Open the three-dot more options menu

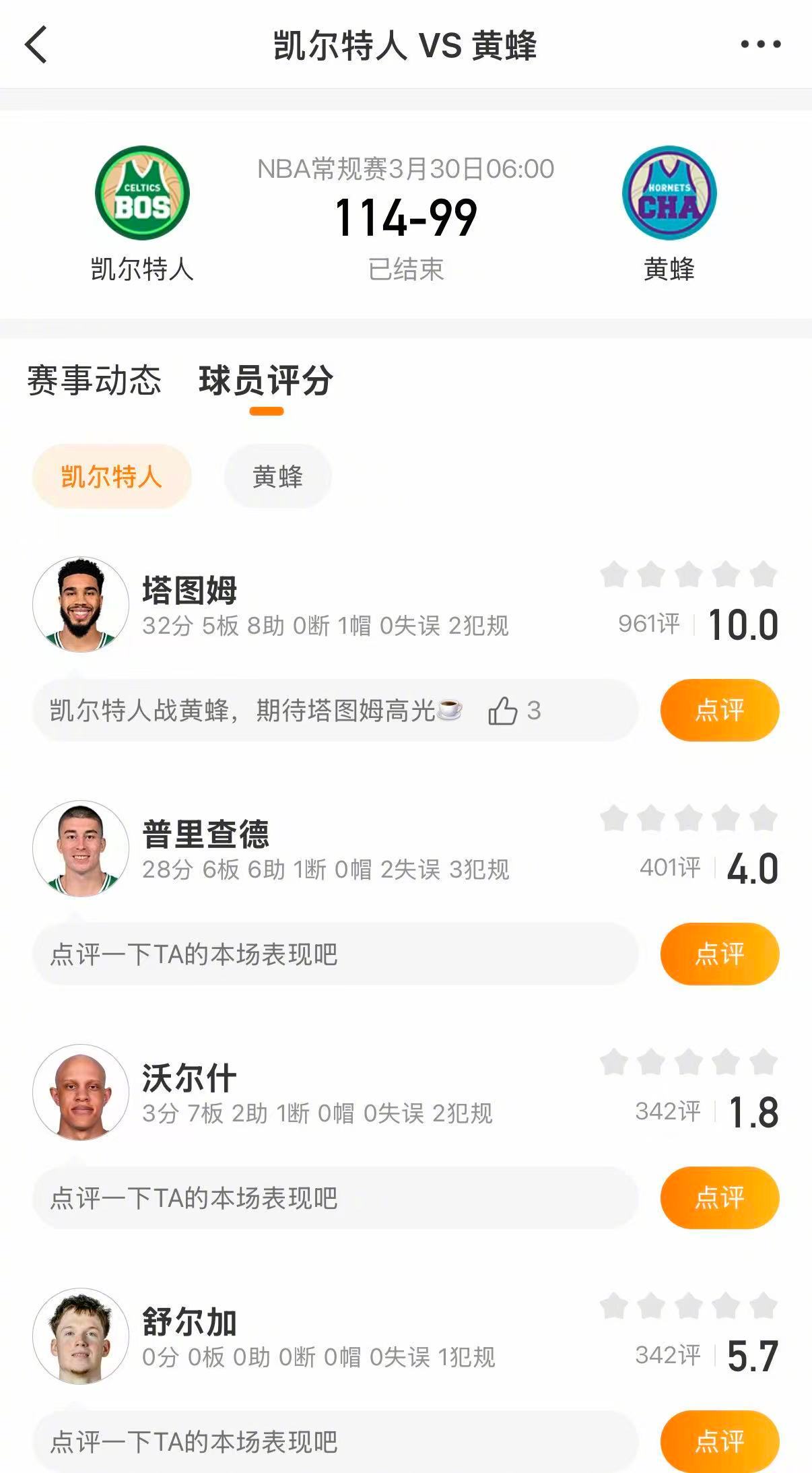(x=759, y=44)
